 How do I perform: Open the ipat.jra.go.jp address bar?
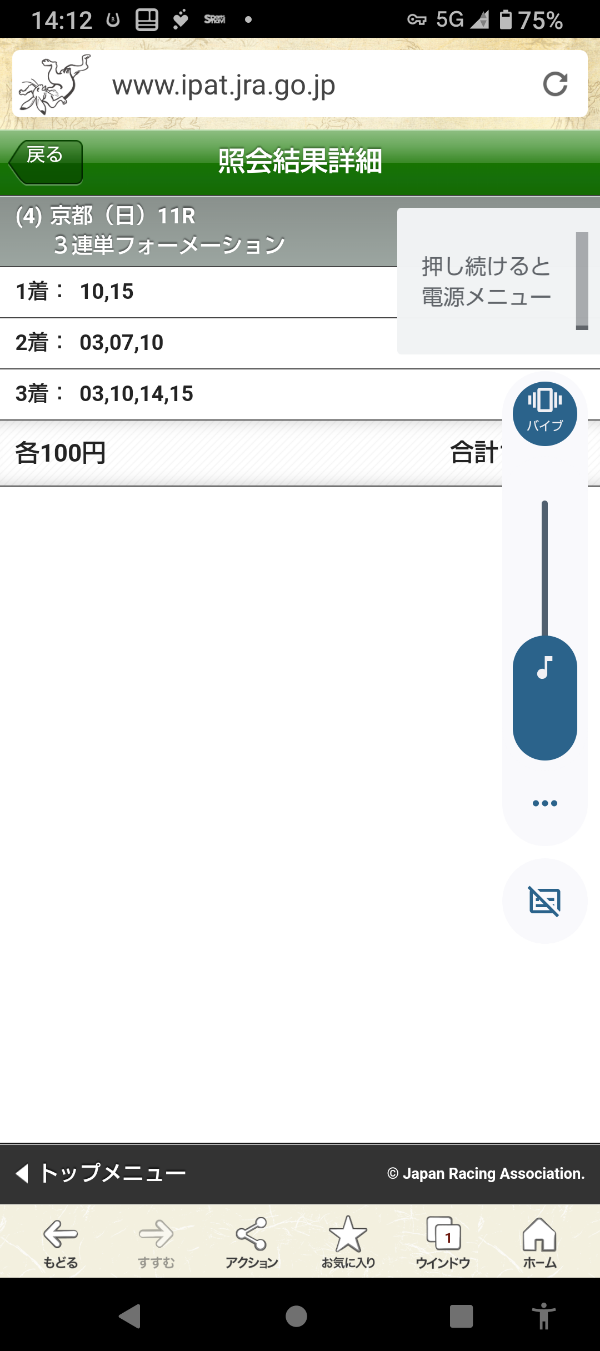coord(300,85)
